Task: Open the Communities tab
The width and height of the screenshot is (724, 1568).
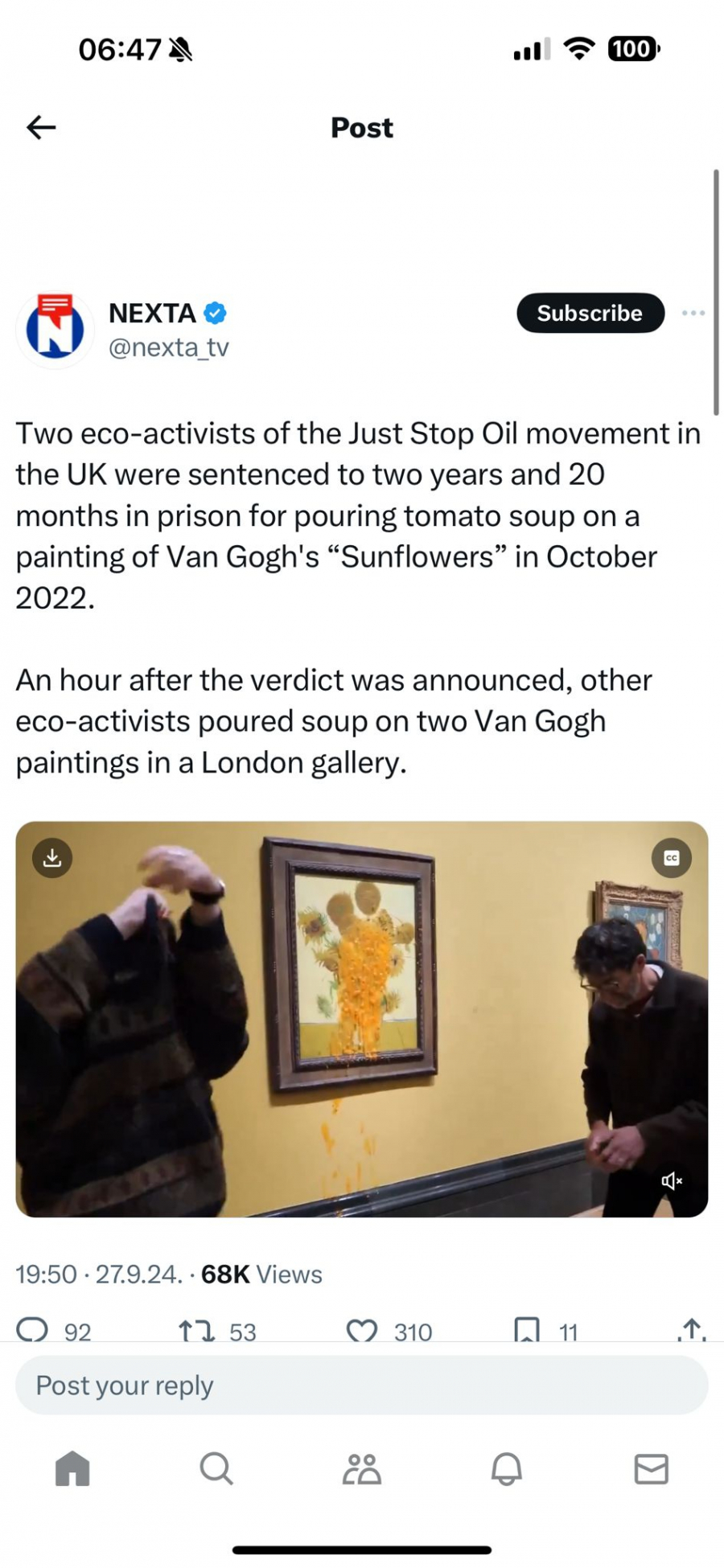Action: [x=361, y=1468]
